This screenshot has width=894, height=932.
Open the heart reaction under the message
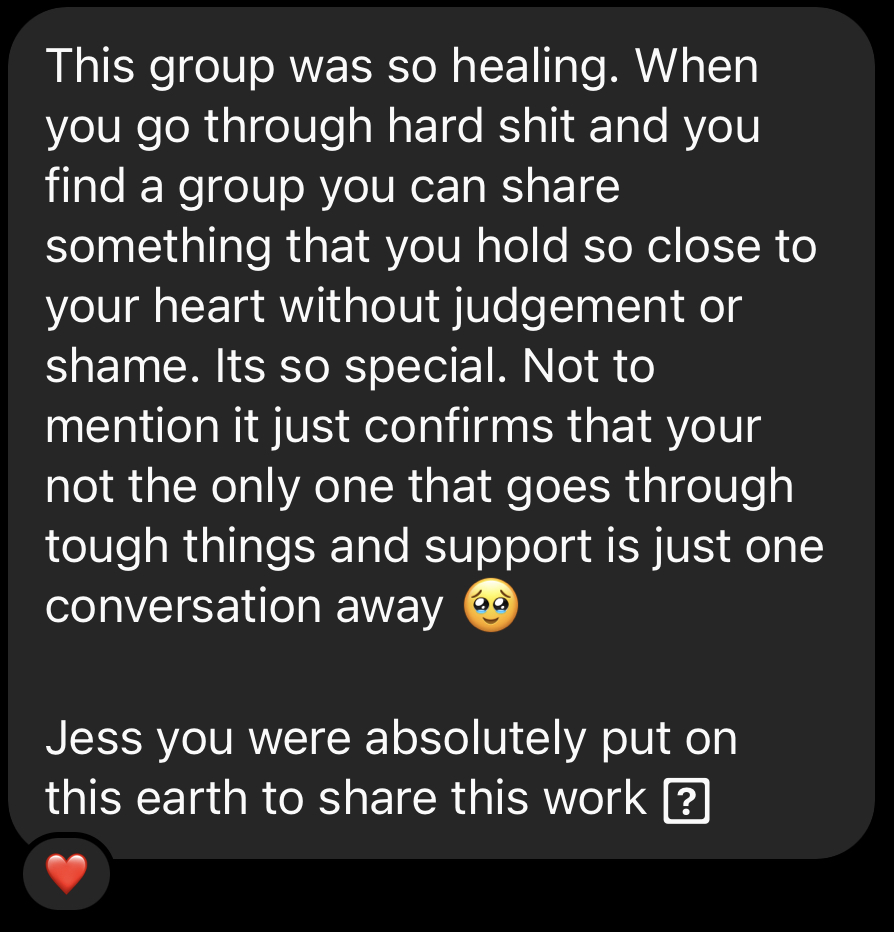click(x=67, y=874)
